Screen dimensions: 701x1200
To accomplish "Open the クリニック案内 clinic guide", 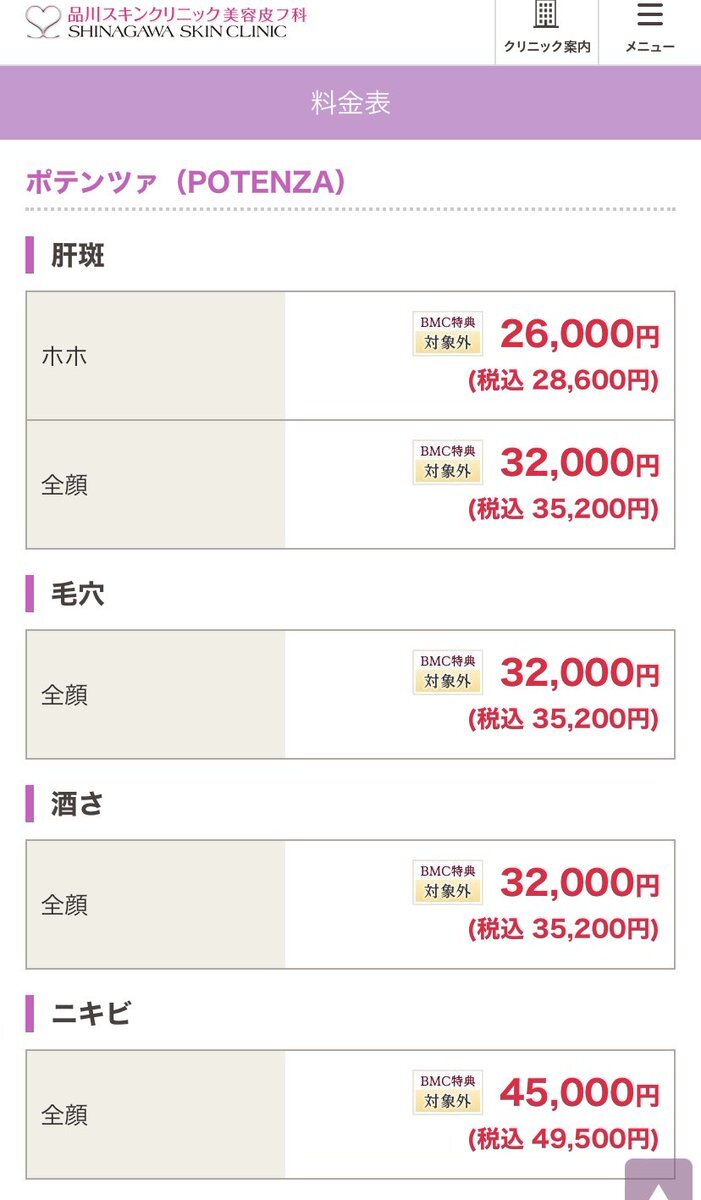I will pyautogui.click(x=546, y=31).
